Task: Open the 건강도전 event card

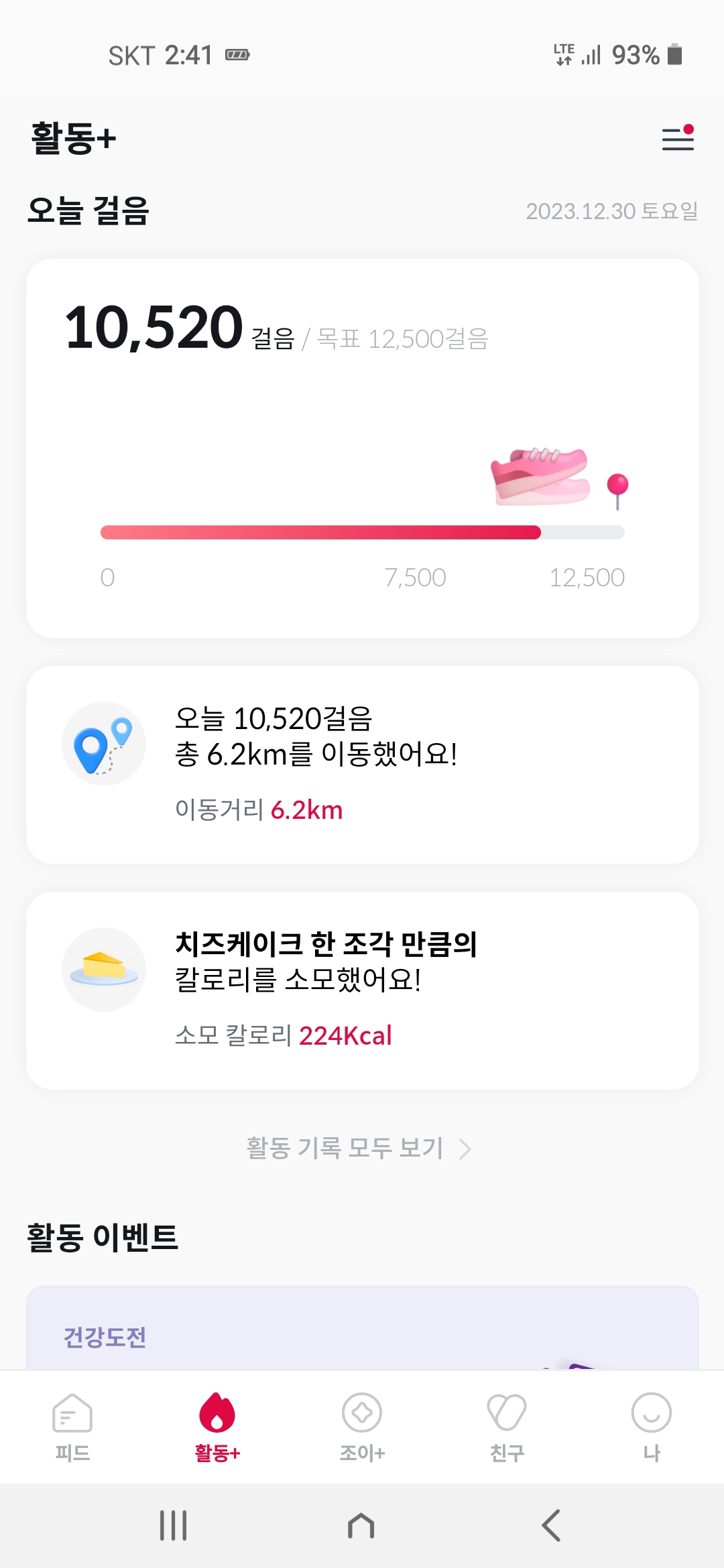Action: coord(362,1329)
